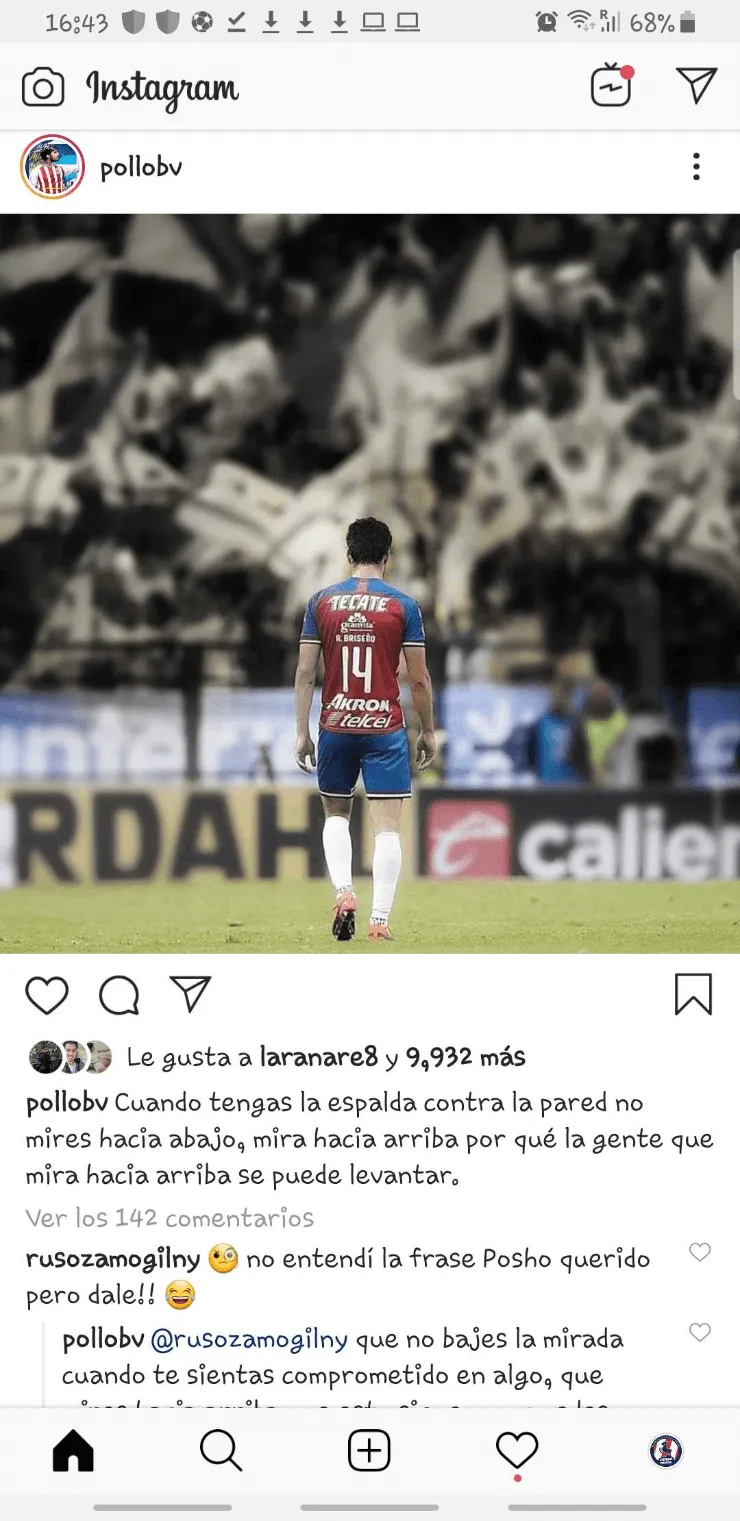
Task: Open pollobv's profile picture
Action: 52,167
